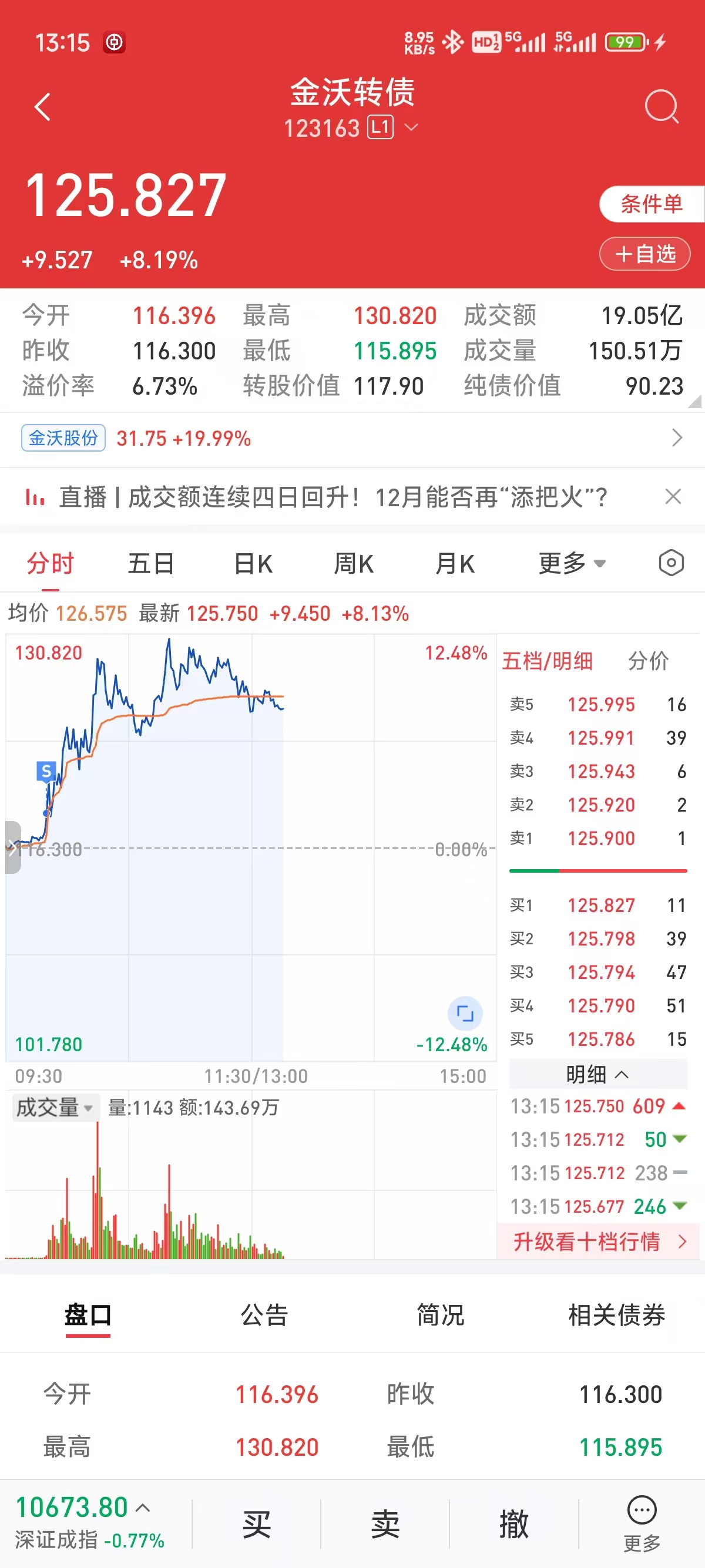
Task: Switch to the 公告 announcements tab
Action: click(x=264, y=1315)
